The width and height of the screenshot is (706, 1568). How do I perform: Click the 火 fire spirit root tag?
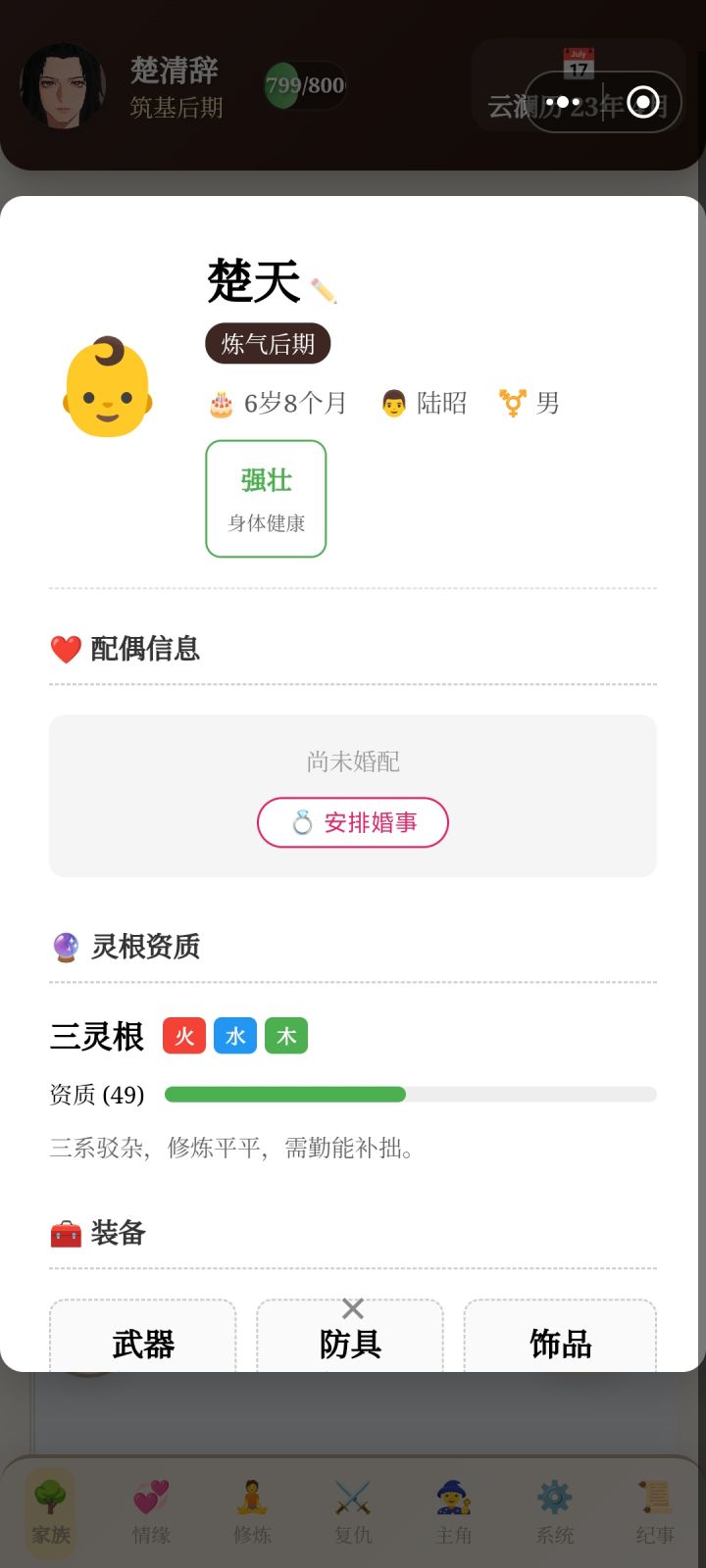point(183,1036)
